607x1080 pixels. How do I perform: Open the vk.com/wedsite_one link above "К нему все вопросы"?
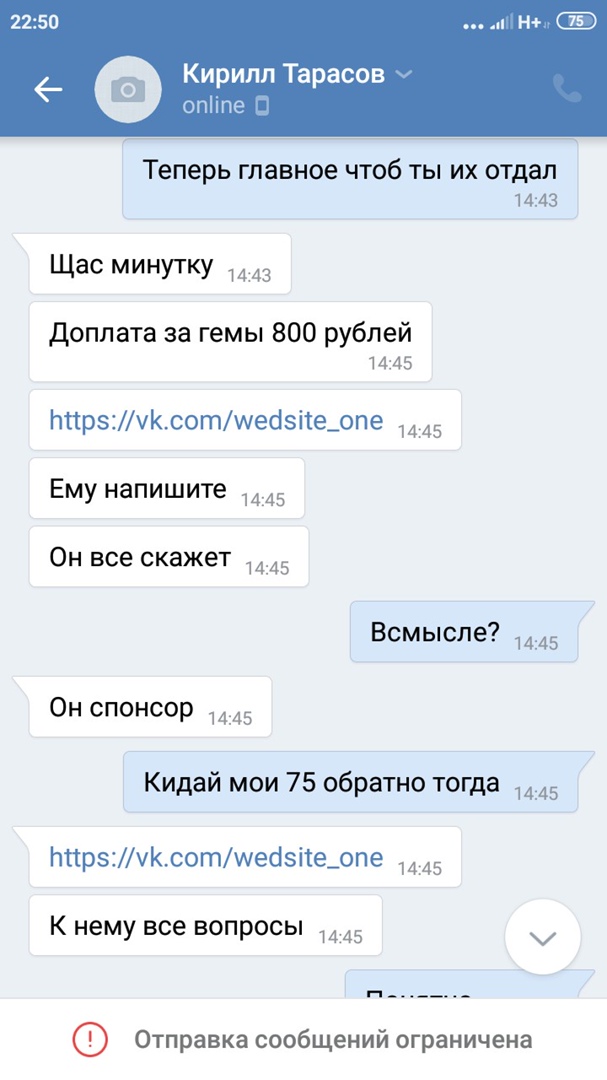(216, 857)
